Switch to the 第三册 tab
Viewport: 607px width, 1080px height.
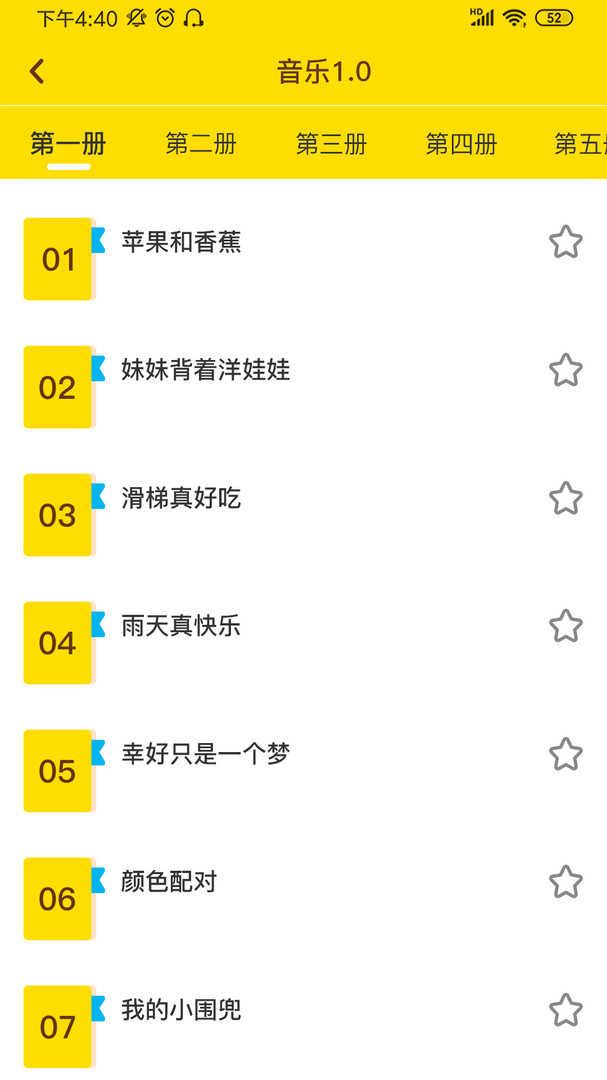point(331,144)
